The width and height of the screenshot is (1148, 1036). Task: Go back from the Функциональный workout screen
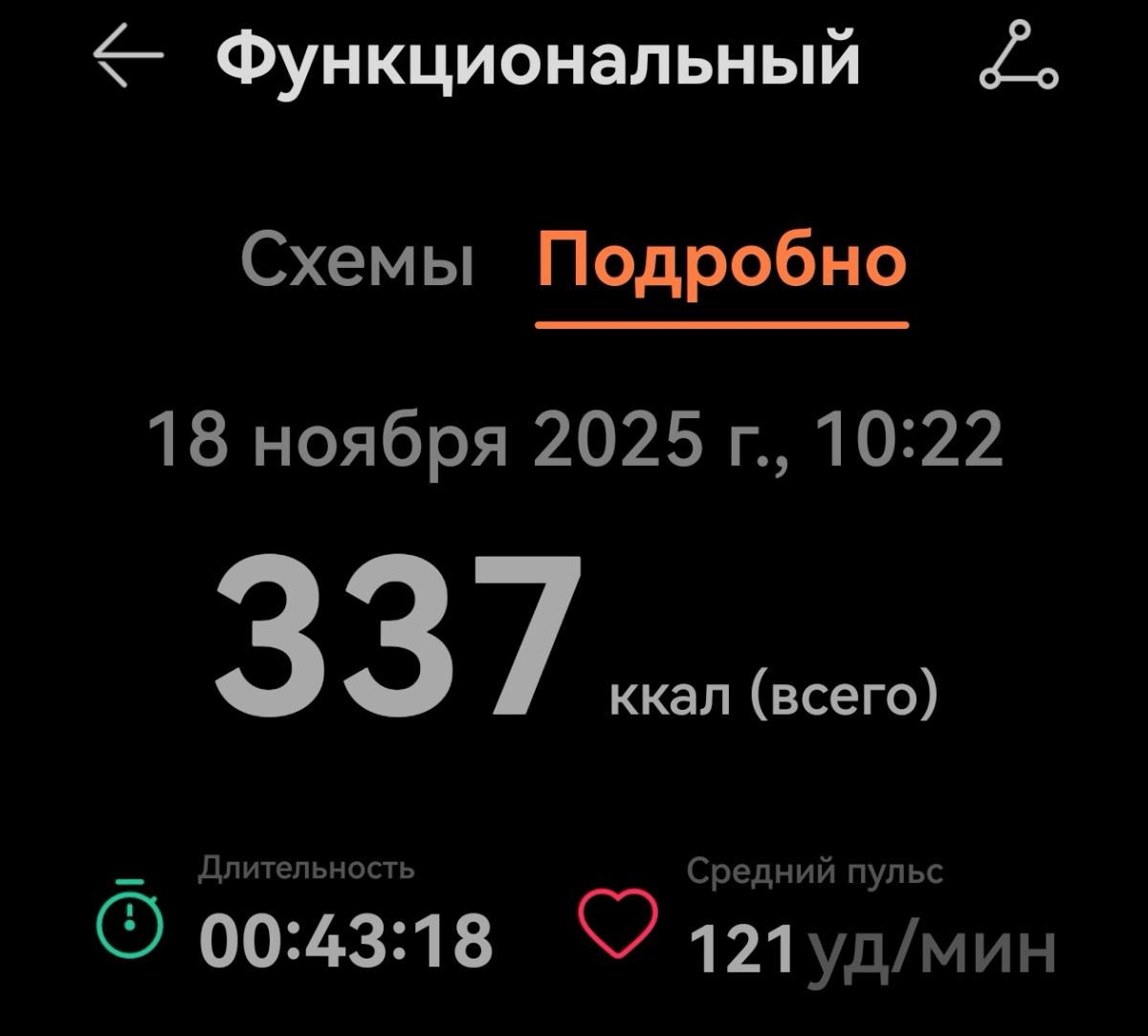[128, 57]
